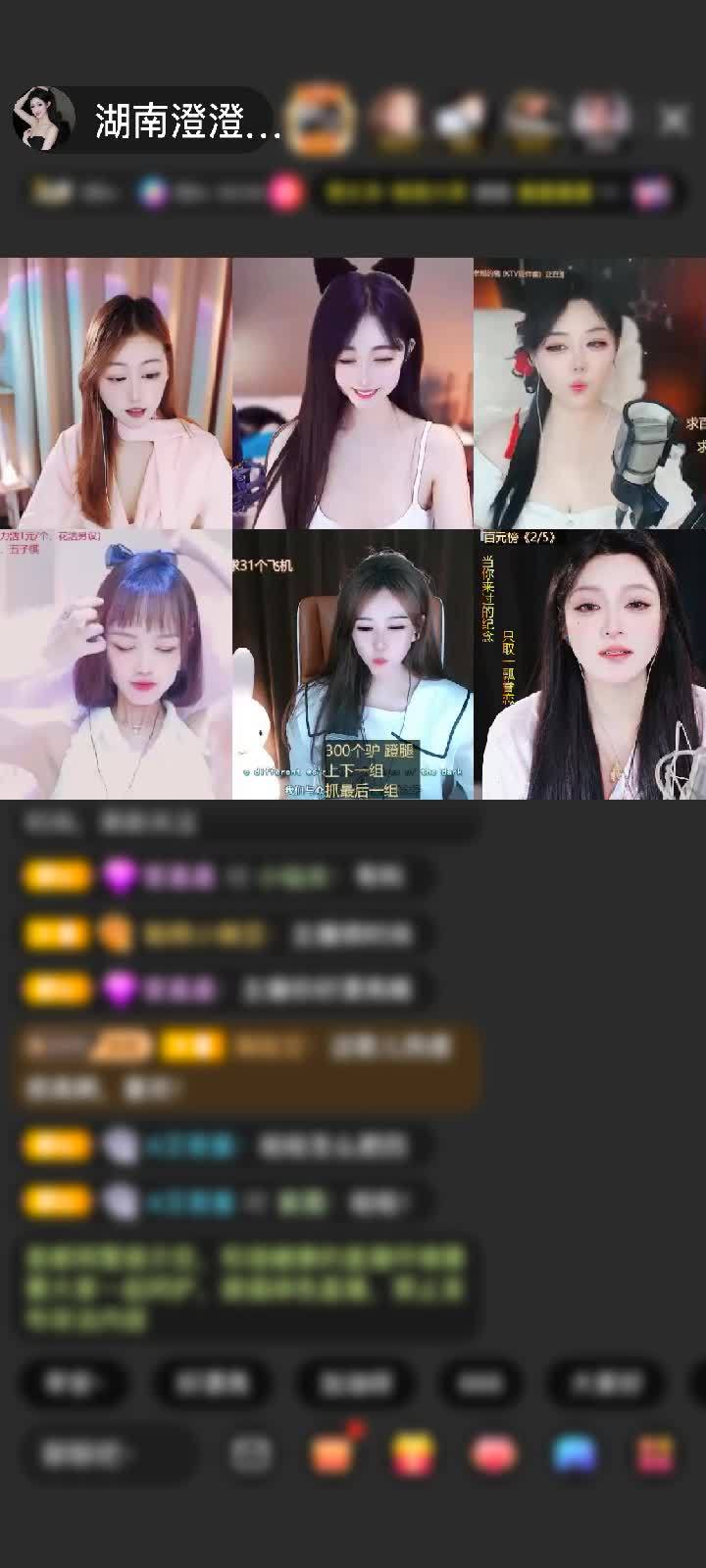This screenshot has width=706, height=1568.
Task: Open host 湖南澄澄 profile avatar
Action: (44, 120)
